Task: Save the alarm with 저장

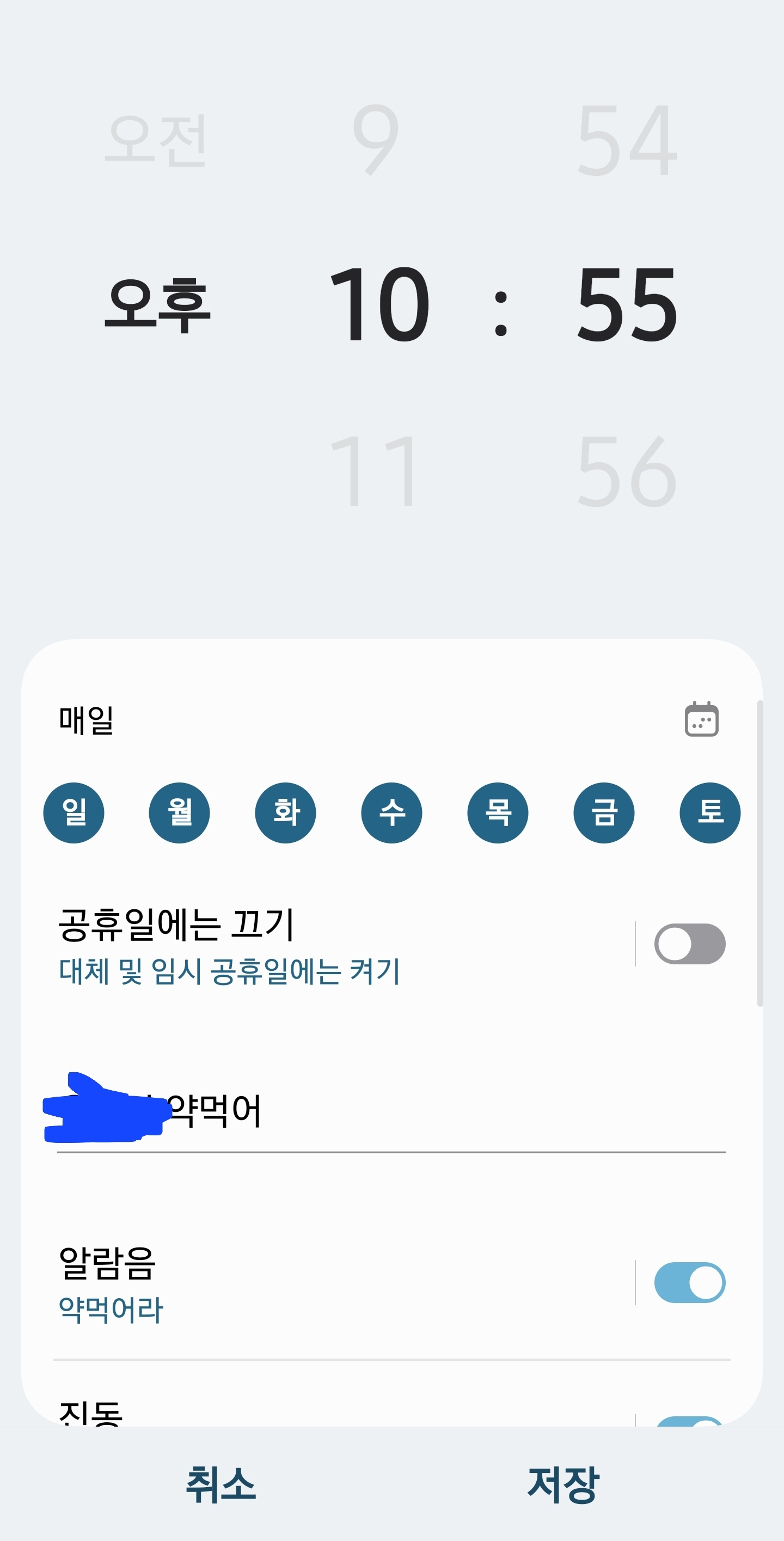Action: 563,1485
